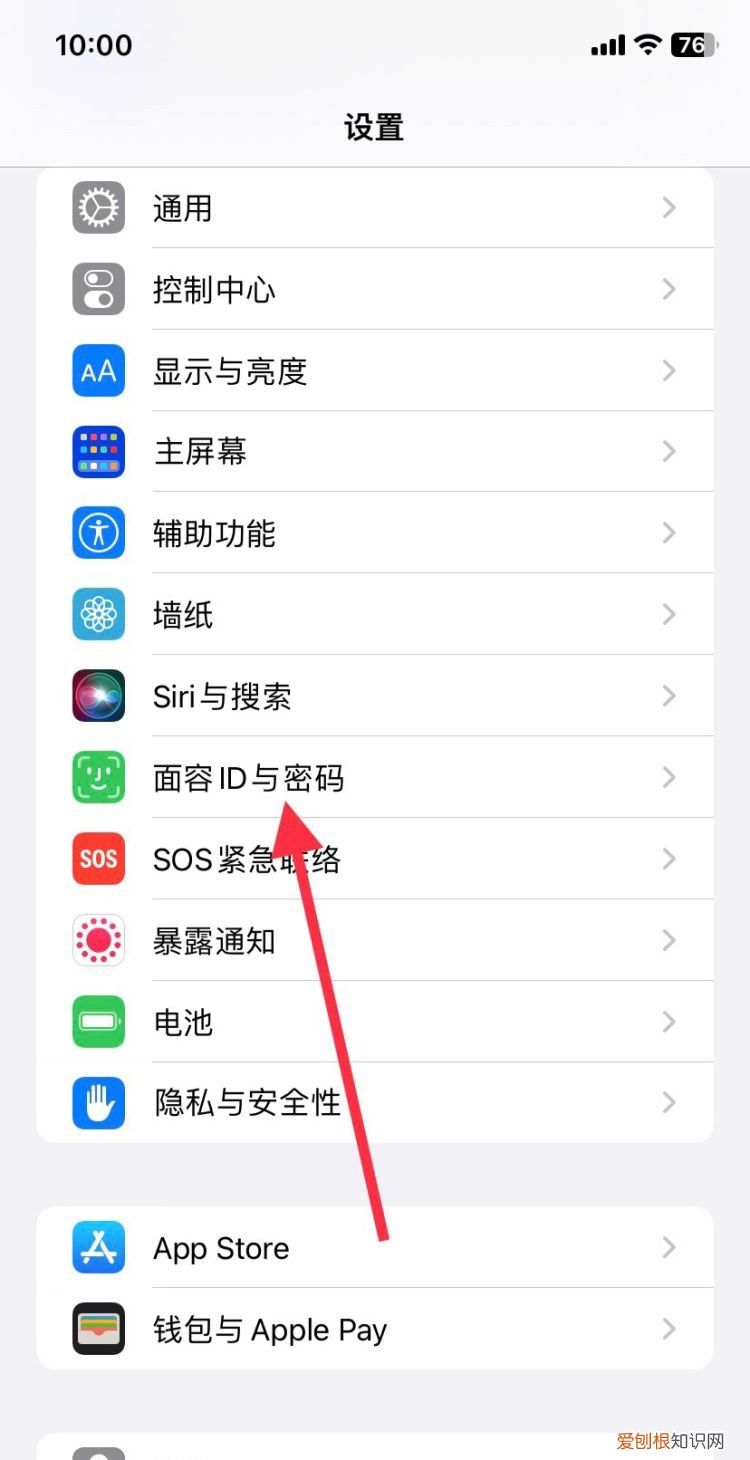
Task: Tap the 隐私与安全性 blue hand icon
Action: click(97, 1103)
